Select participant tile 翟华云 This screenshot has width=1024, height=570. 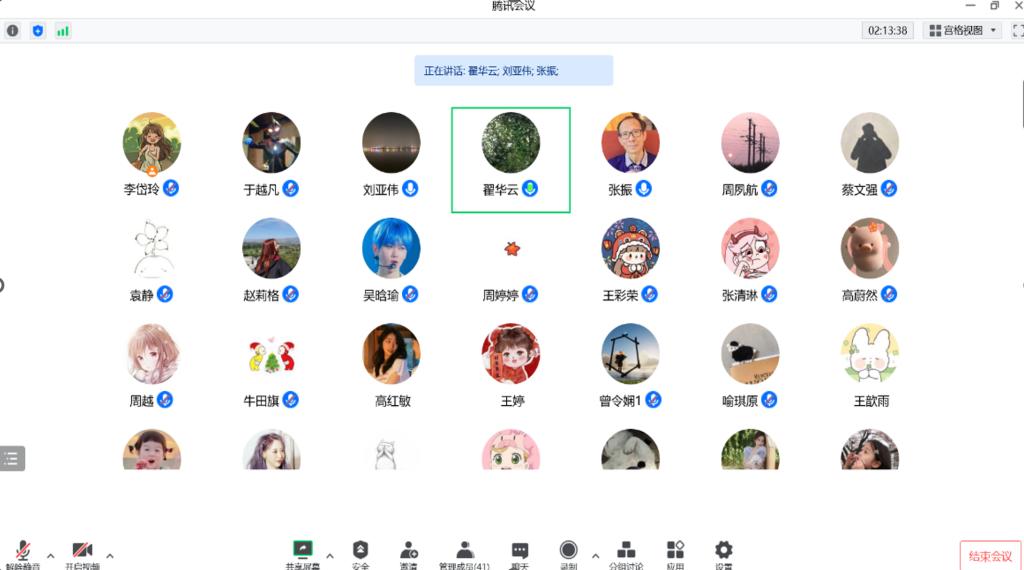tap(511, 160)
